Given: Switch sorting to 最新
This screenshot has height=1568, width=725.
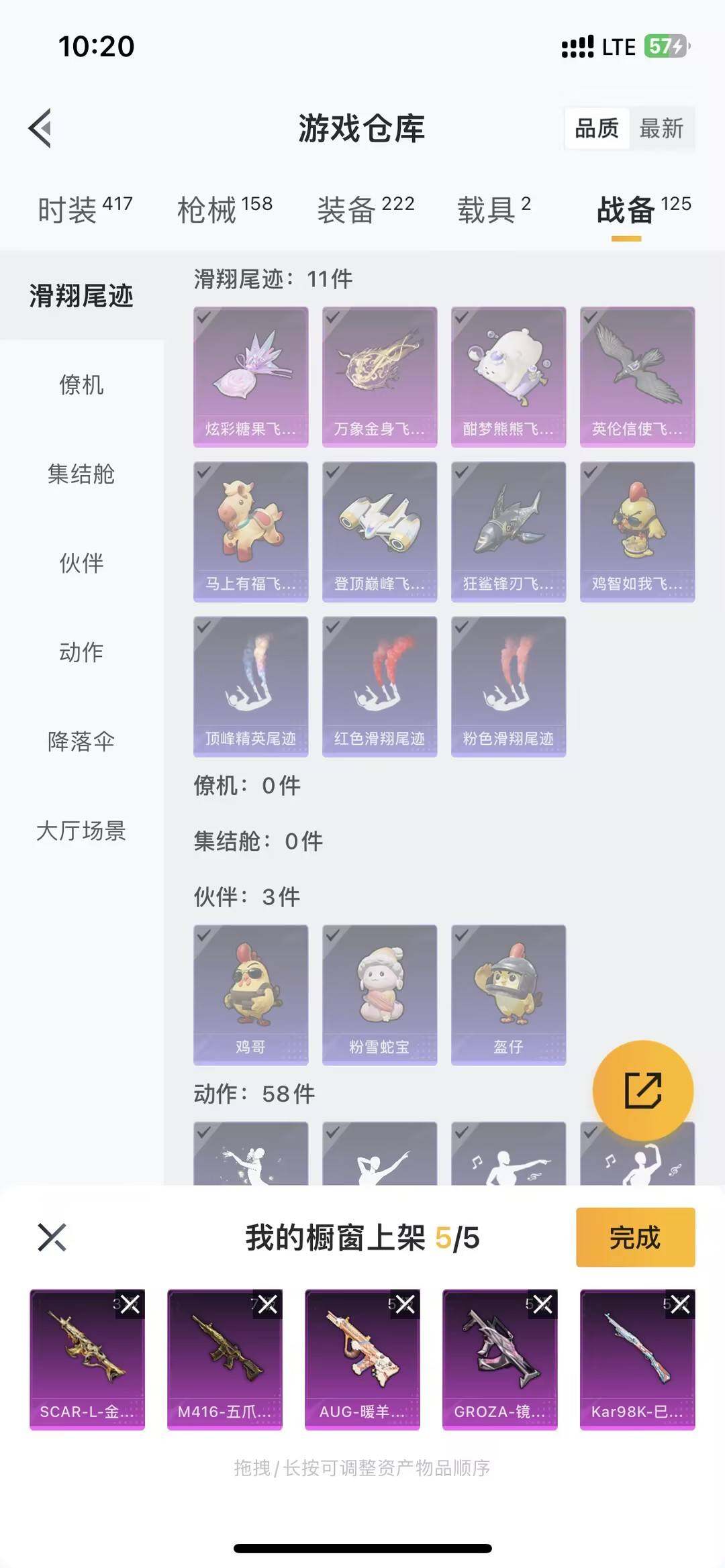Looking at the screenshot, I should click(x=661, y=129).
